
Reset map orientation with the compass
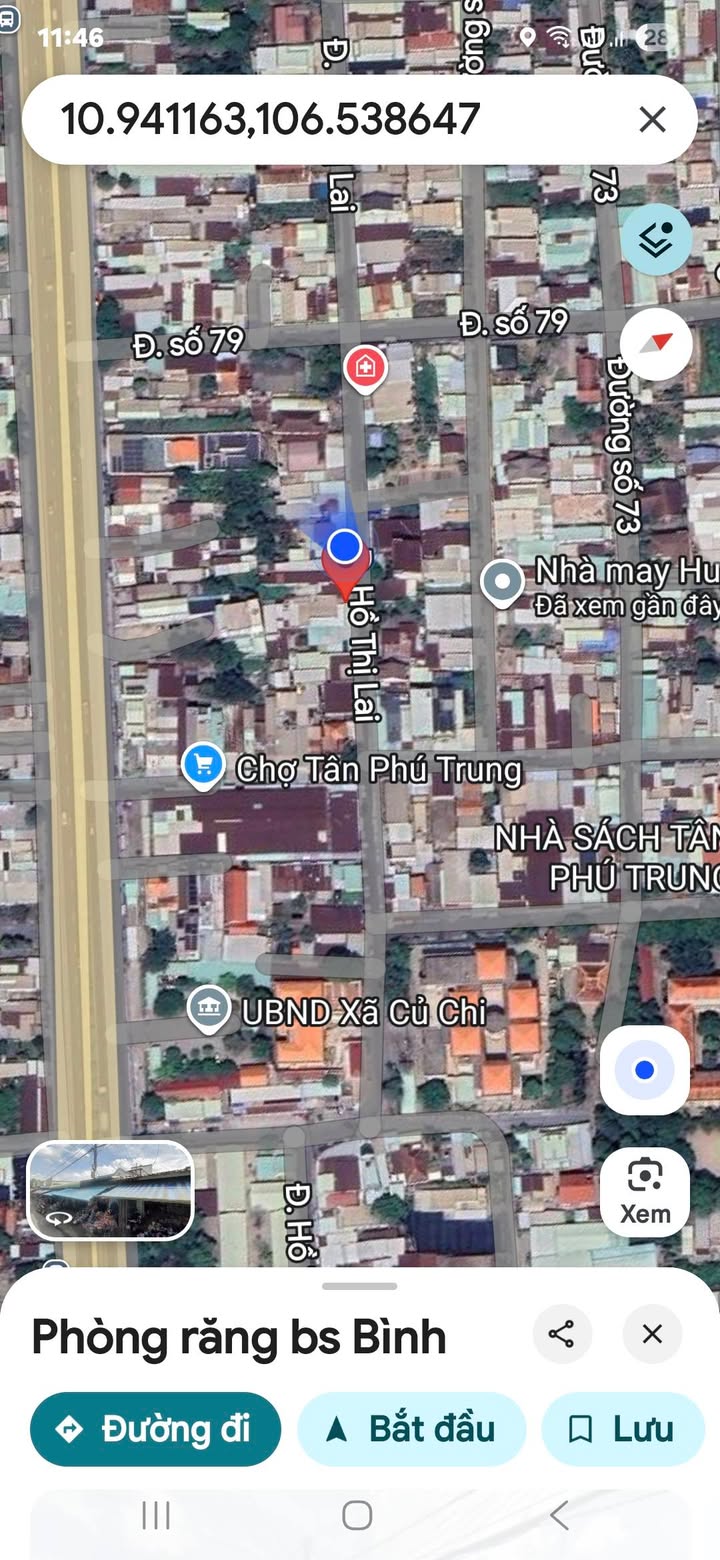(x=656, y=344)
